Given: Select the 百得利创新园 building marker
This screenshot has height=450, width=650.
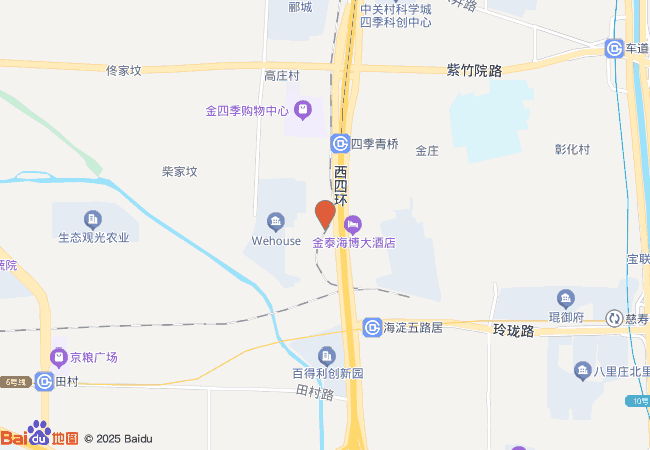Looking at the screenshot, I should point(327,356).
